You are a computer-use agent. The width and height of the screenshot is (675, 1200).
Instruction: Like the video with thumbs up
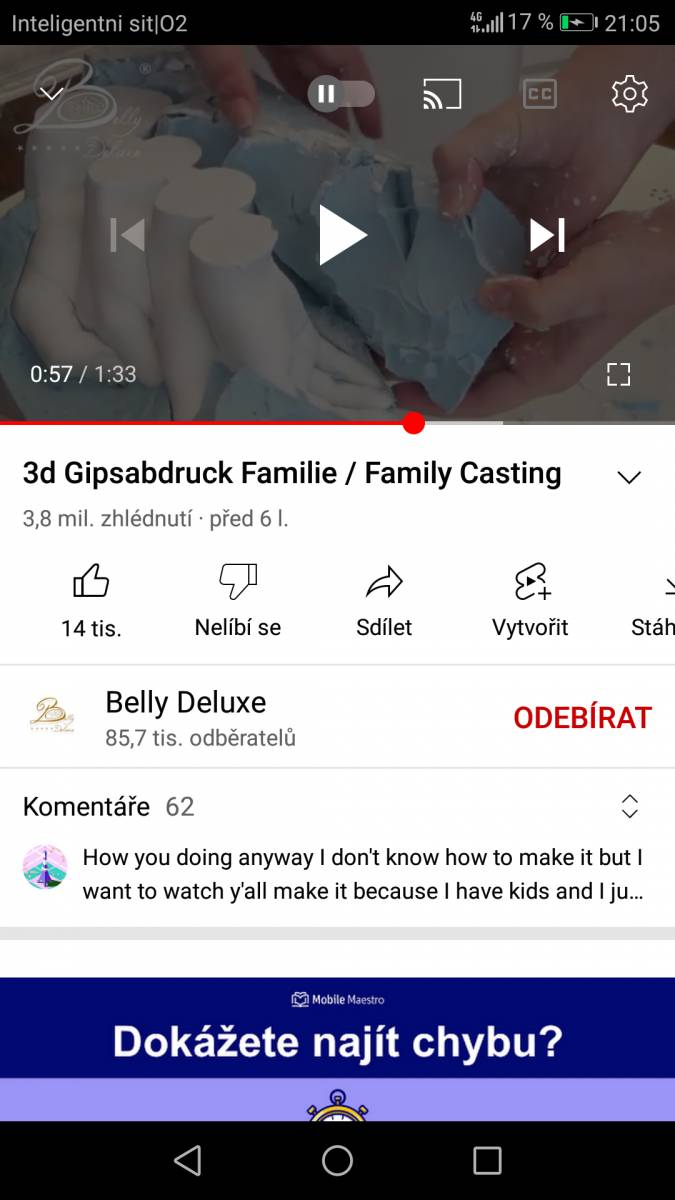91,600
